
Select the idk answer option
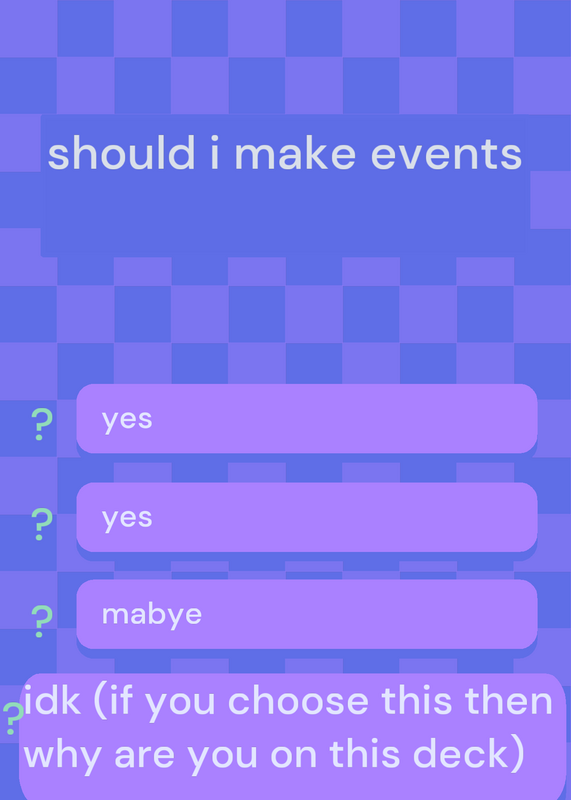(293, 736)
